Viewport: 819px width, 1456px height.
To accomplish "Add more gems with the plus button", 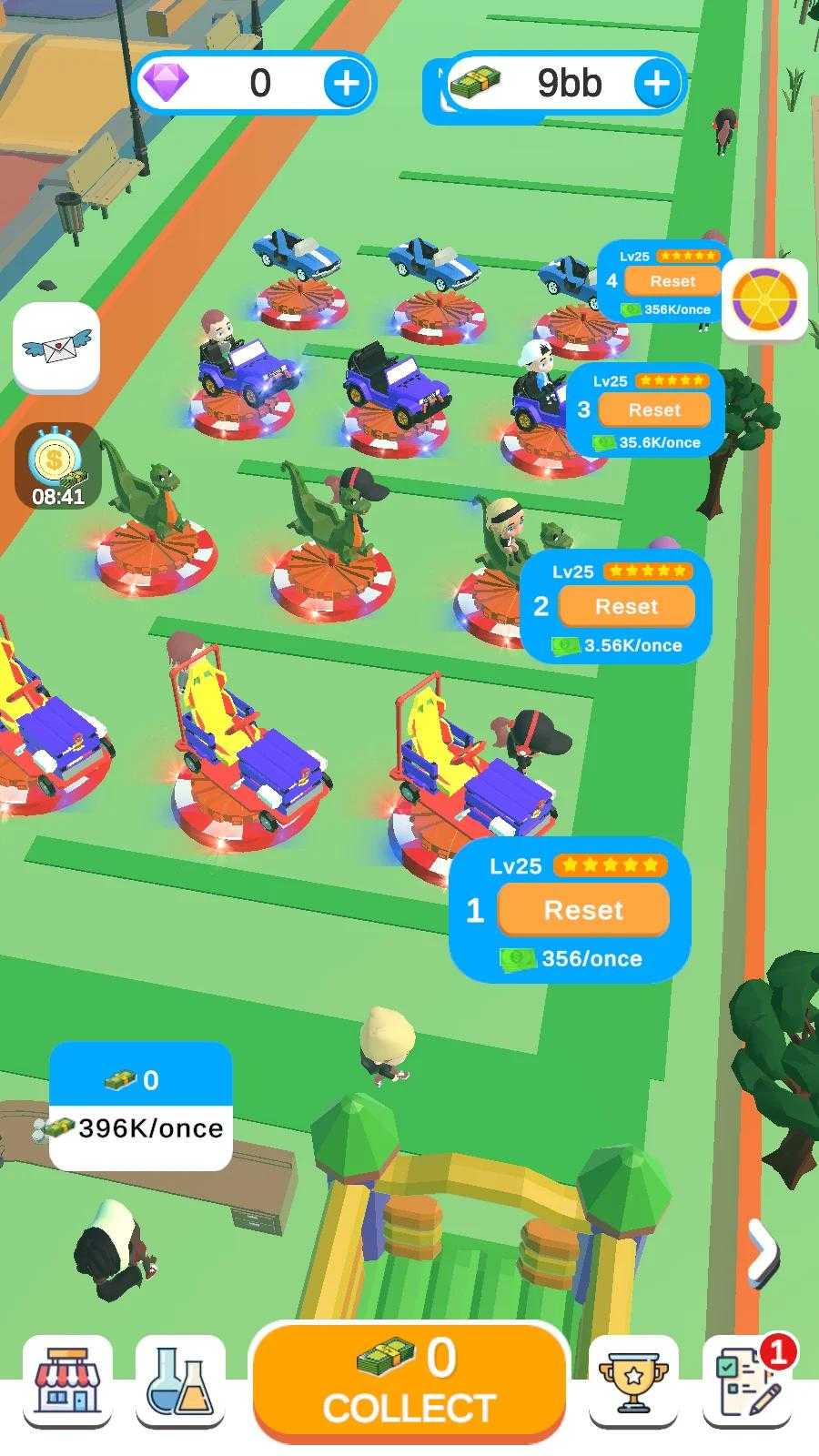I will click(x=347, y=84).
